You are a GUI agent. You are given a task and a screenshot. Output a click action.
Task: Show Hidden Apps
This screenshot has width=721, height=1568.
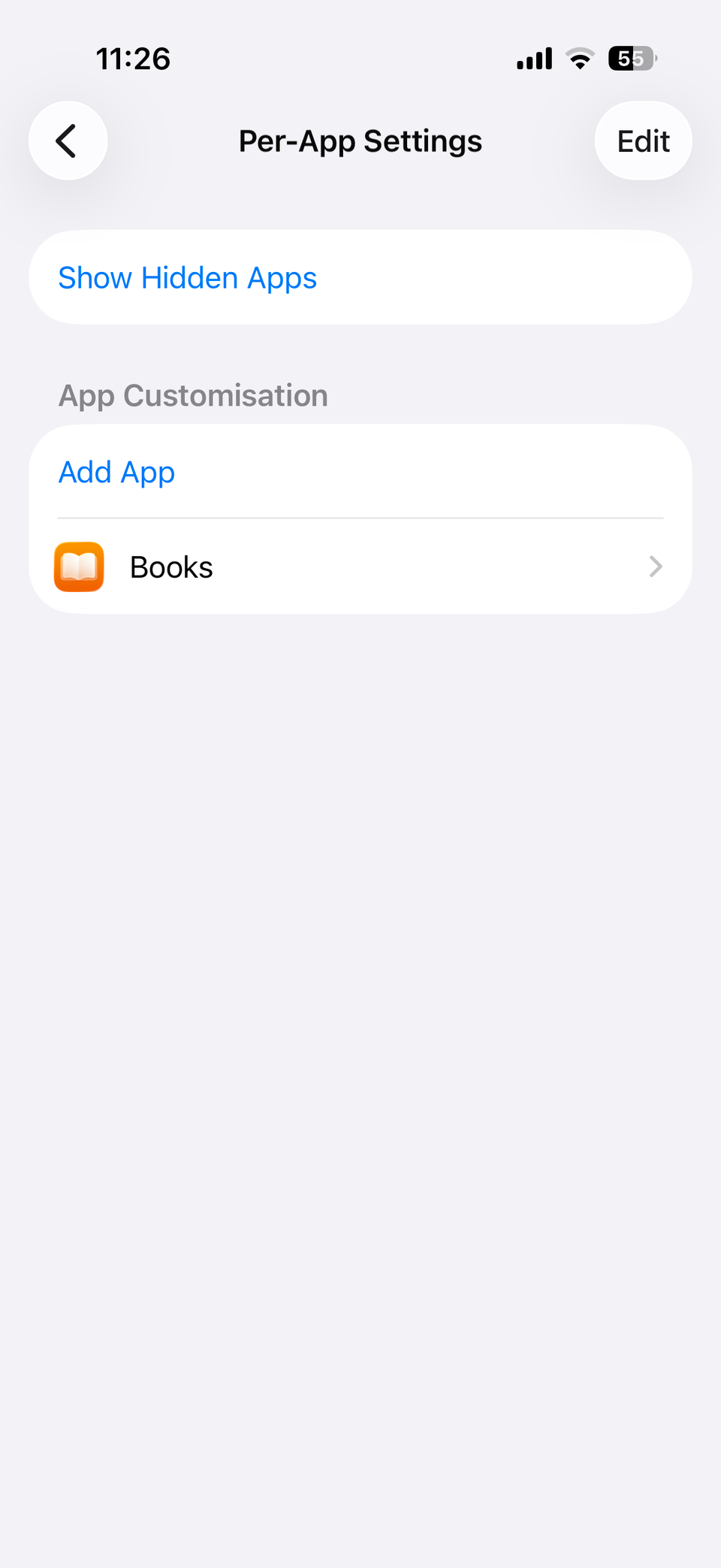click(188, 277)
